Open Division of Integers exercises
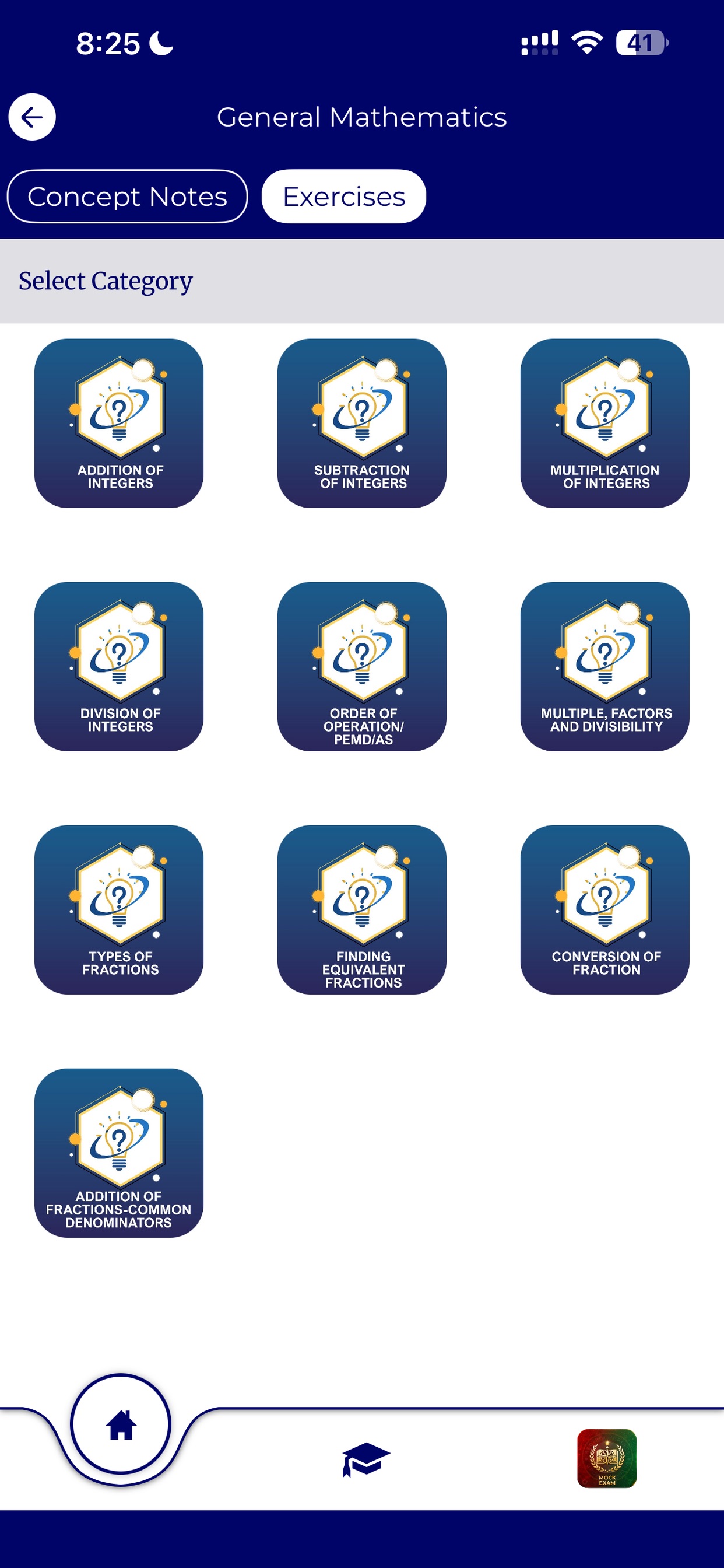Screen dimensions: 724x1568 click(120, 667)
